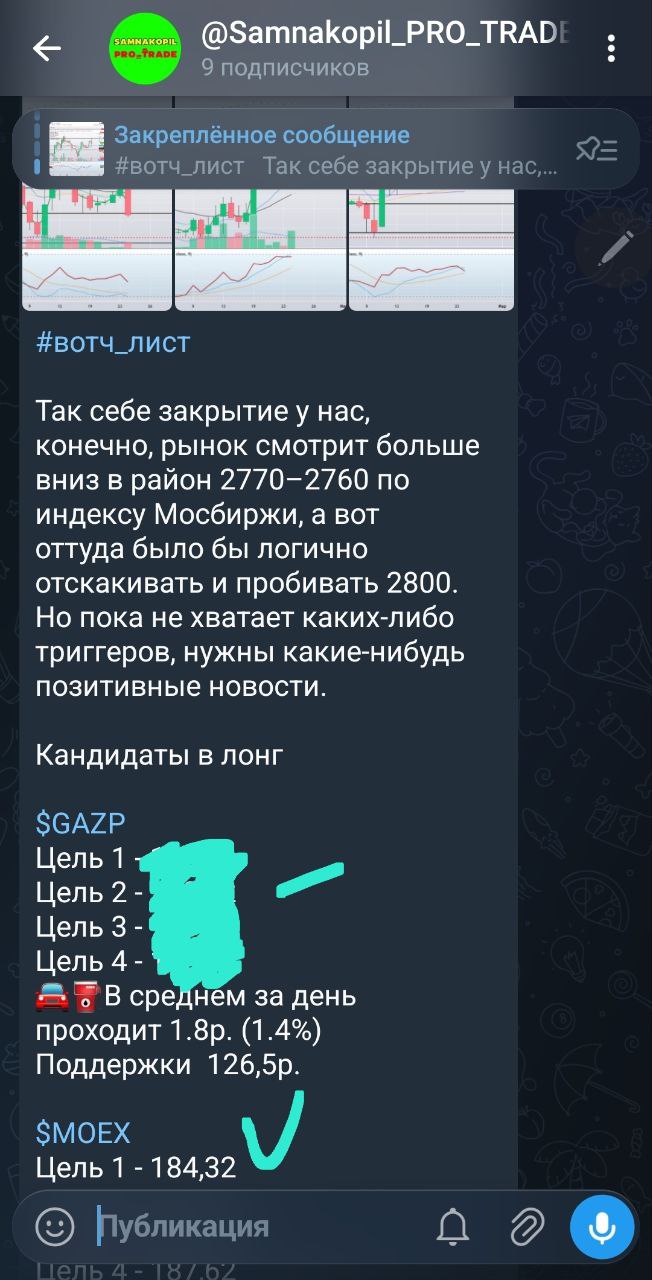Record a voice message
Screen dimensions: 652x1280
coord(602,1226)
